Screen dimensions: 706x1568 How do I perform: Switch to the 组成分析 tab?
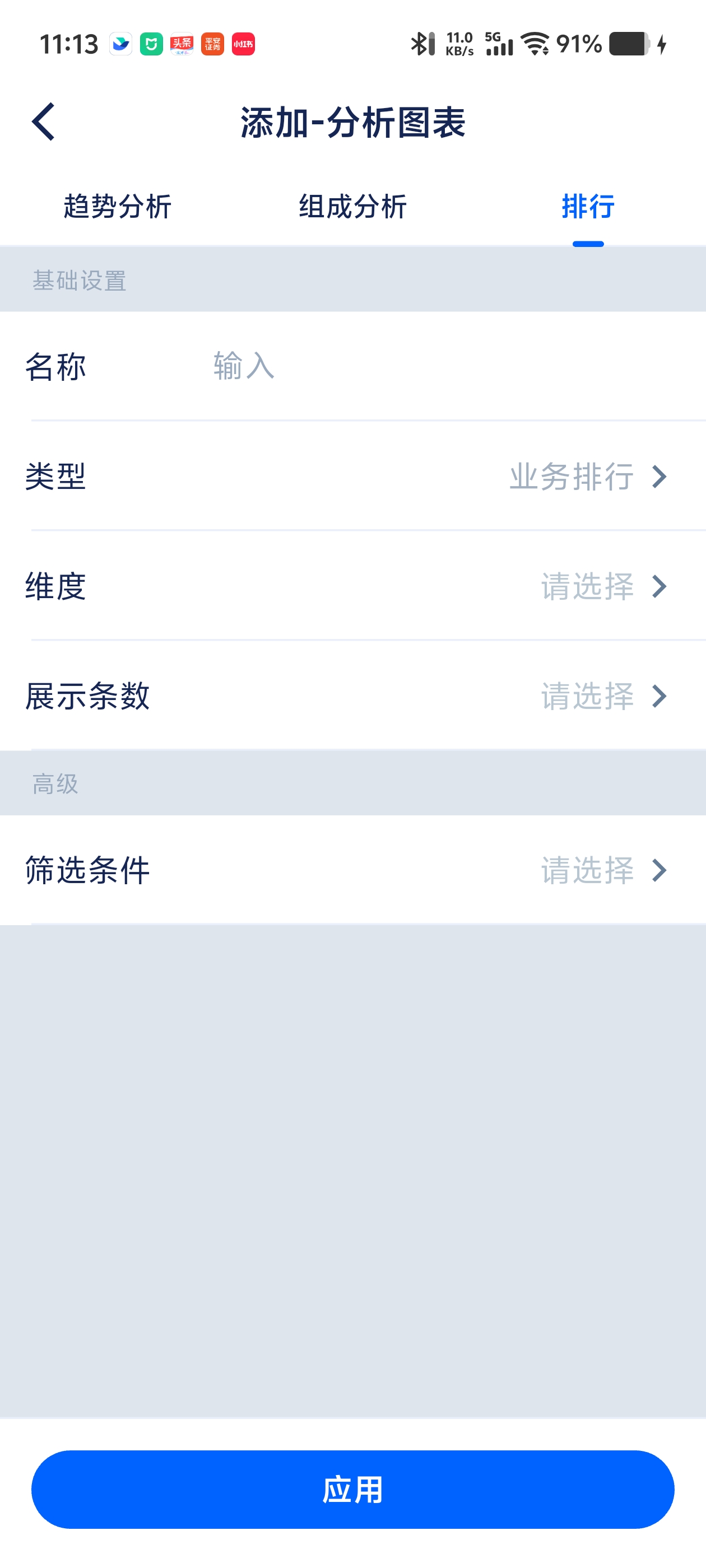pyautogui.click(x=352, y=206)
